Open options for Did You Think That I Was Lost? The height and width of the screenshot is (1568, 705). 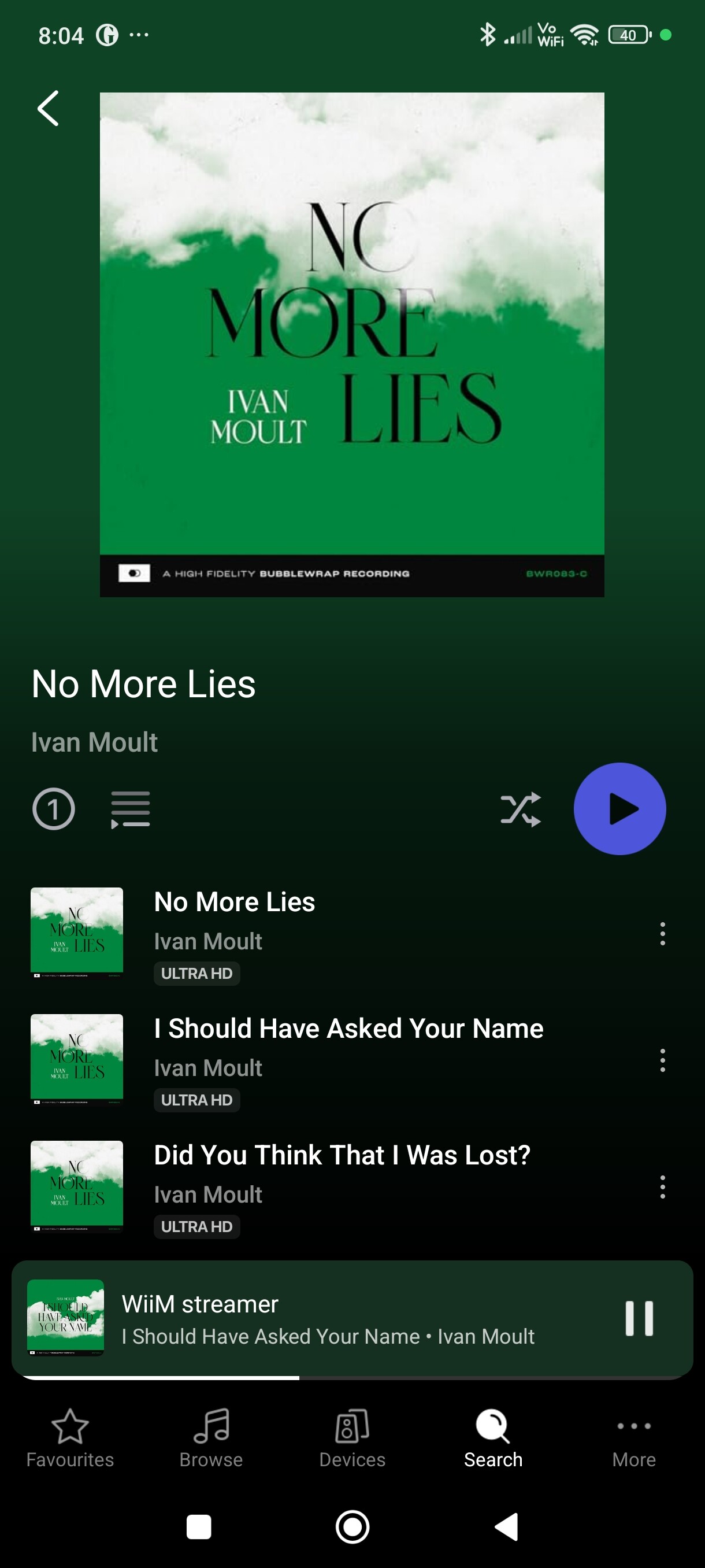pyautogui.click(x=662, y=1187)
